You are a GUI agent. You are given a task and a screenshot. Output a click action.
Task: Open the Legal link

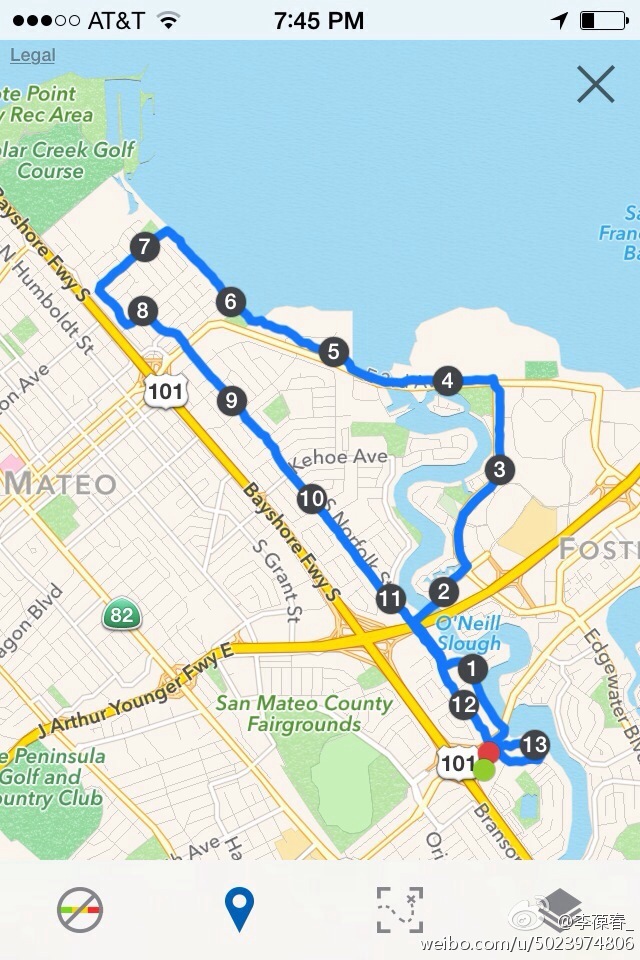[x=33, y=56]
